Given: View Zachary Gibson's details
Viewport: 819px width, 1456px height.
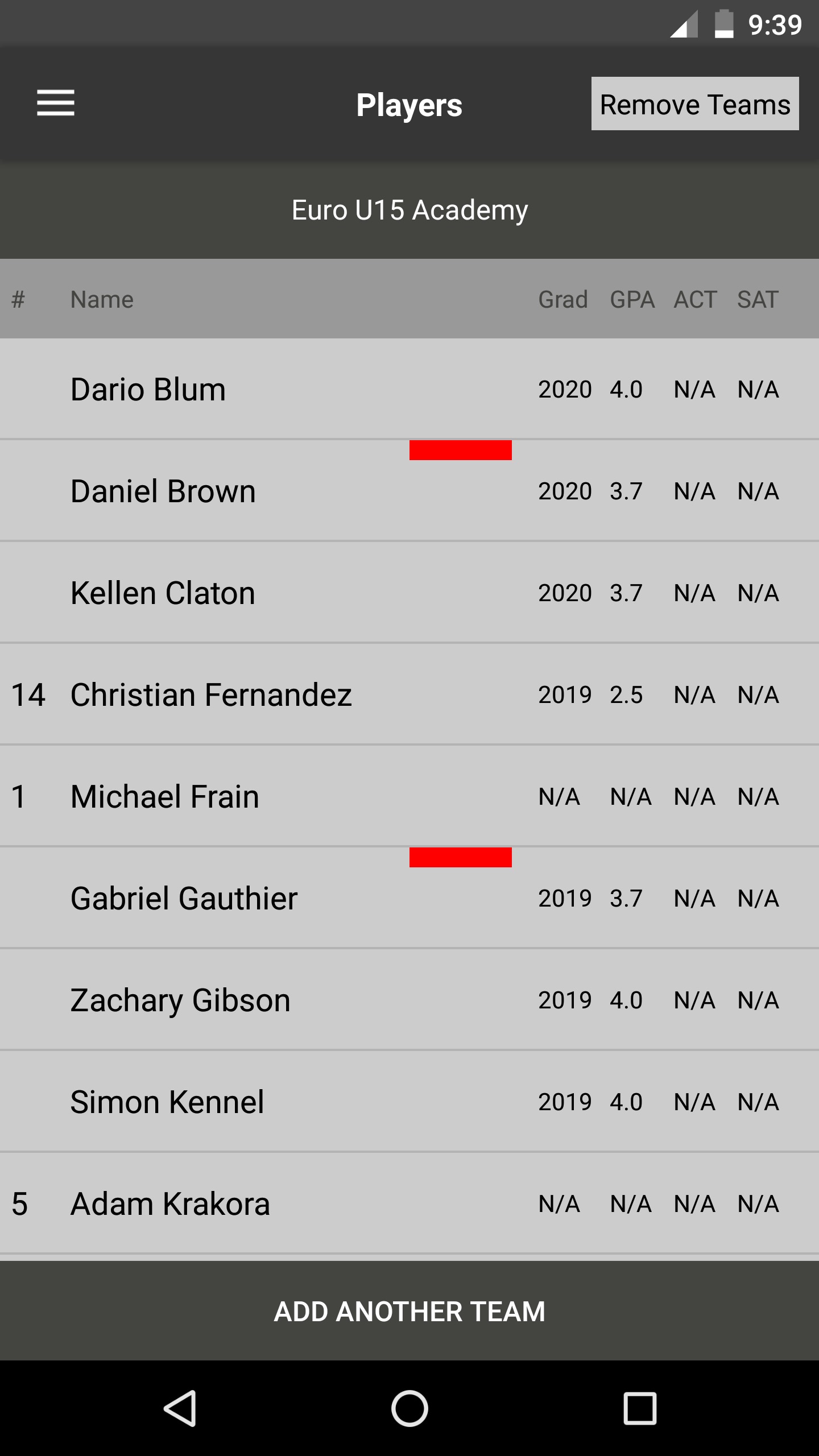Looking at the screenshot, I should [409, 1000].
